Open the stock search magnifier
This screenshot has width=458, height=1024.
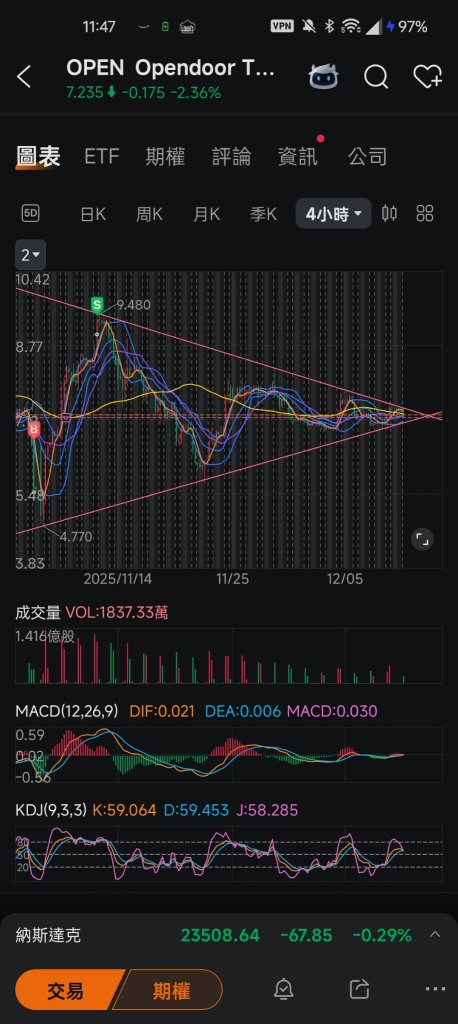(x=376, y=77)
